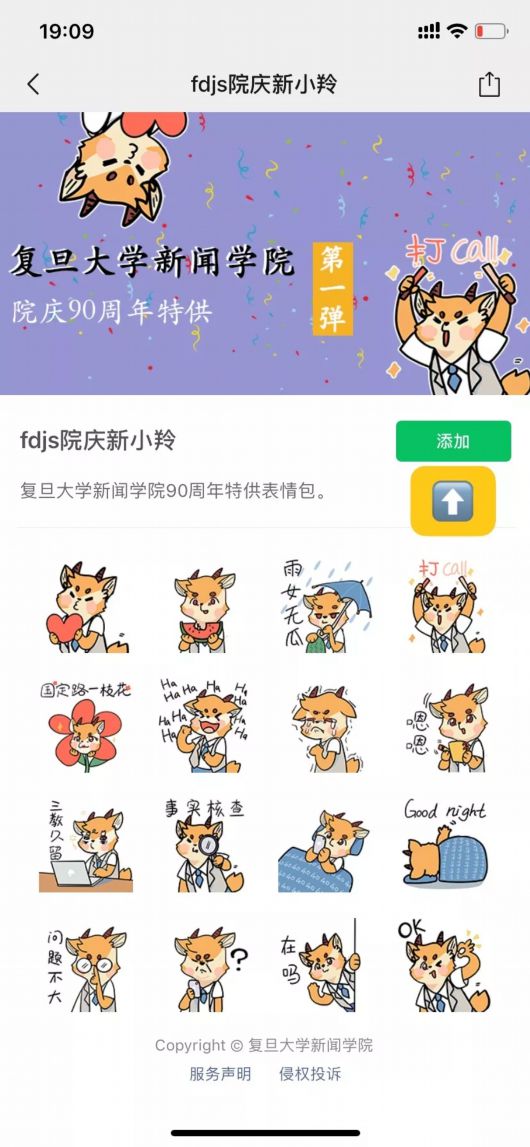
Task: Preview the OK sticker
Action: point(444,966)
